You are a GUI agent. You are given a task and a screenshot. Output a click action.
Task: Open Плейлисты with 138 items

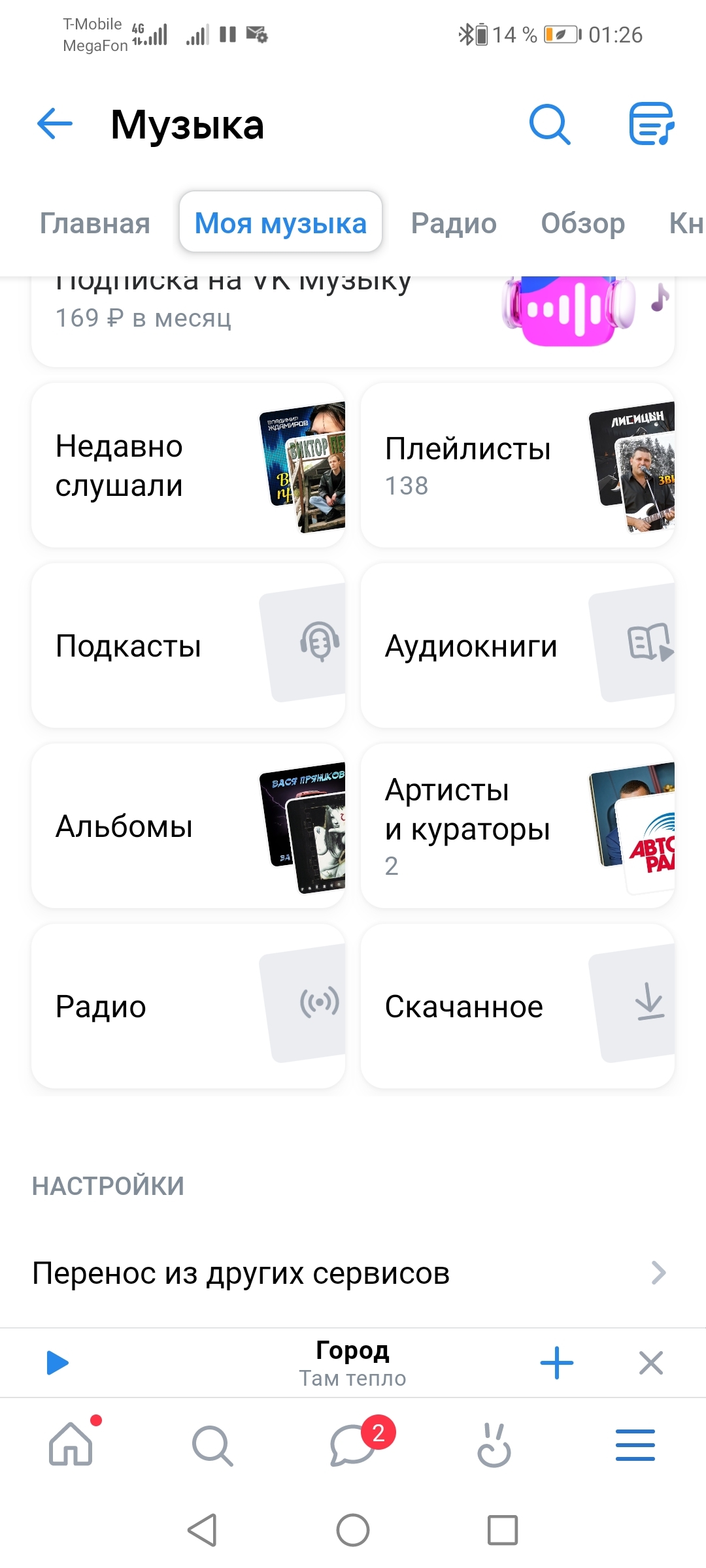517,465
